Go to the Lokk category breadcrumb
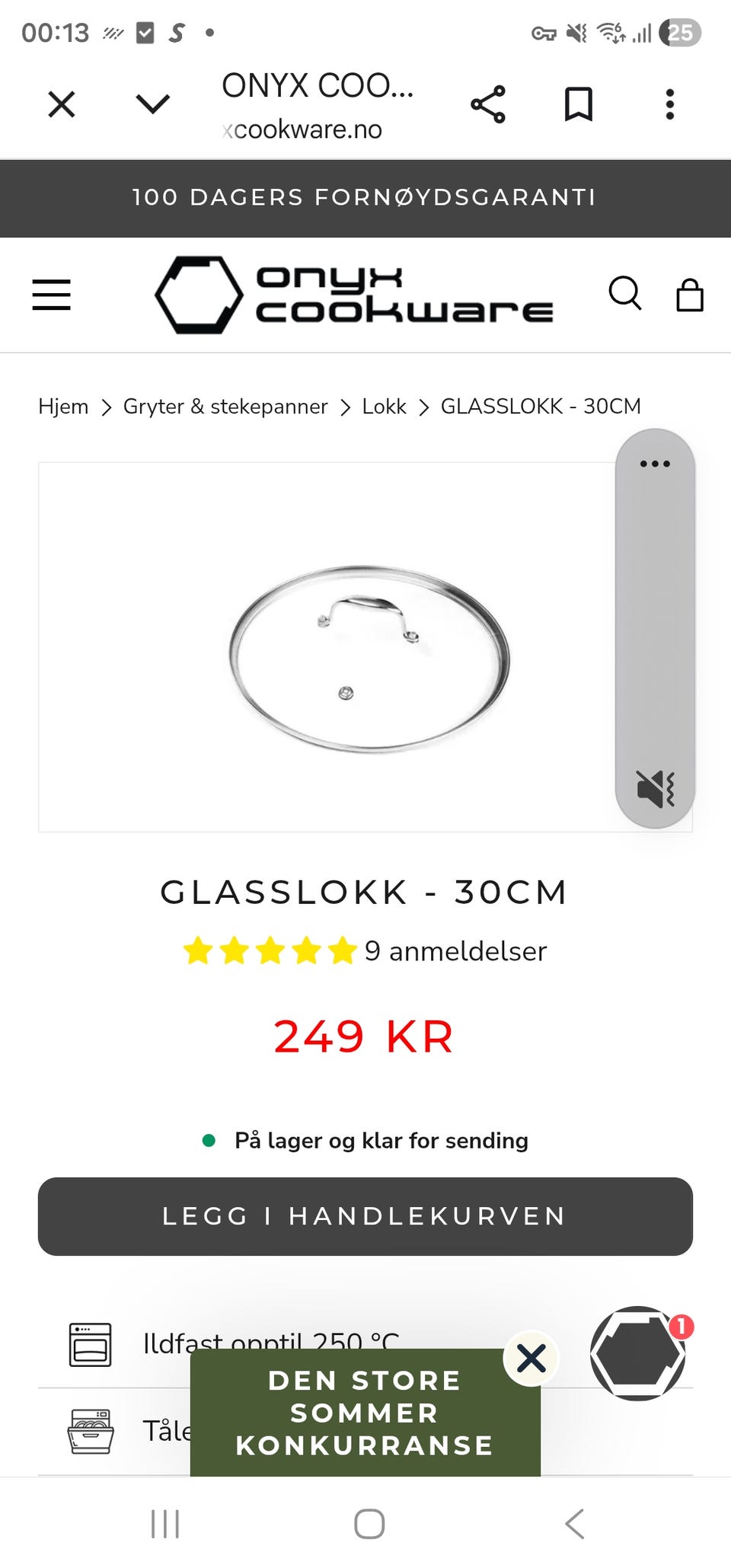 click(384, 407)
